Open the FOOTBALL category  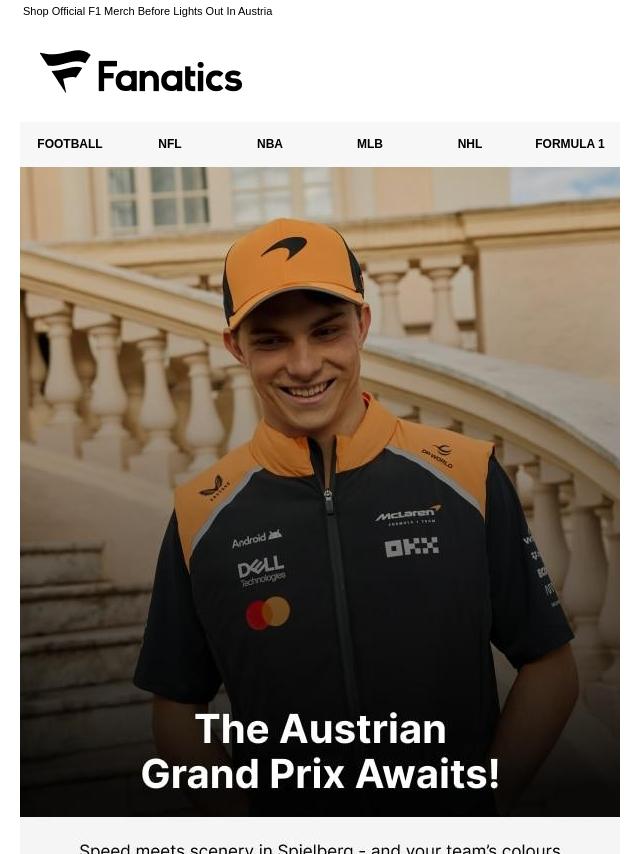coord(70,144)
